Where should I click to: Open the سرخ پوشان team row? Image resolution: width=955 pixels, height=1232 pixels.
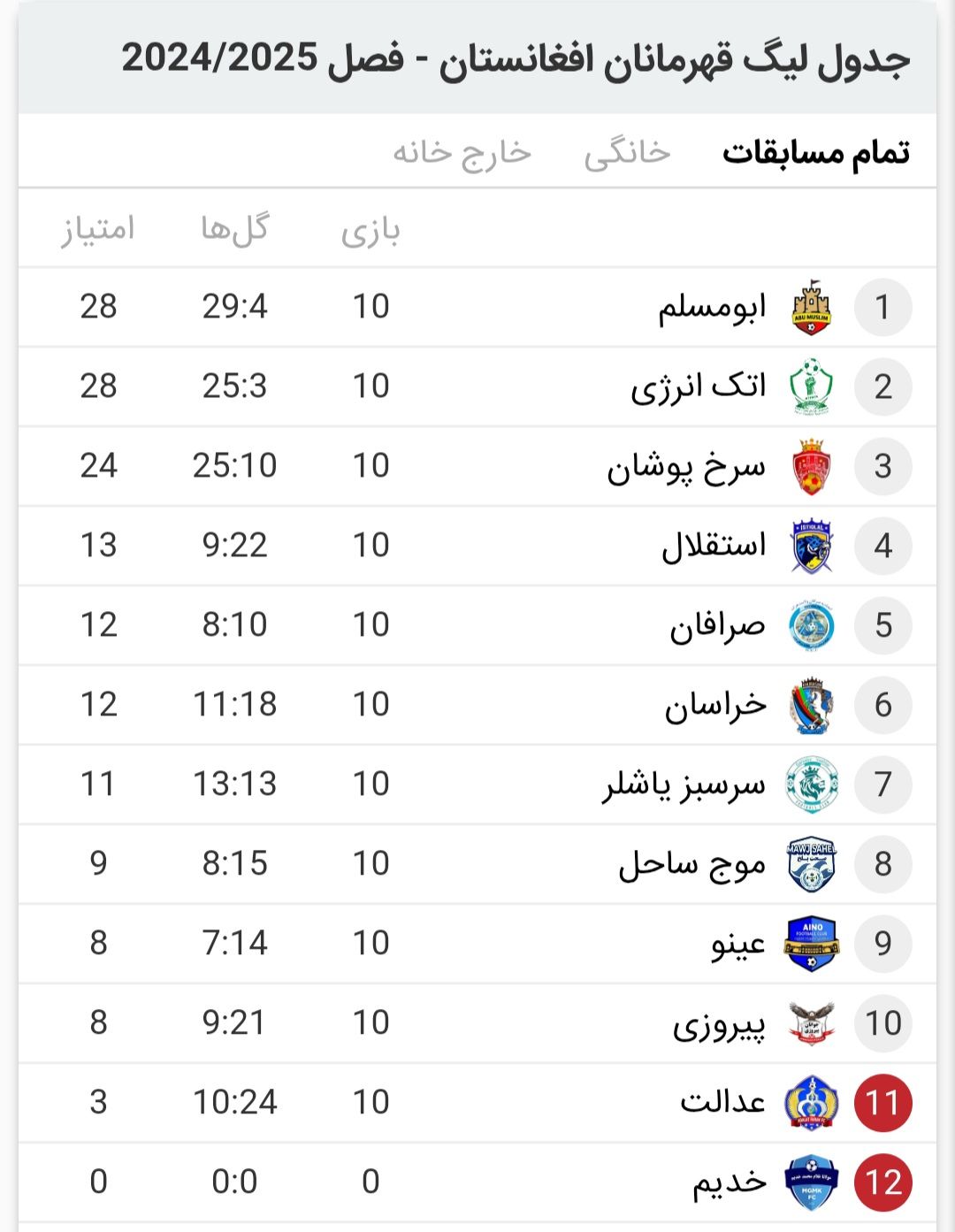tap(477, 466)
